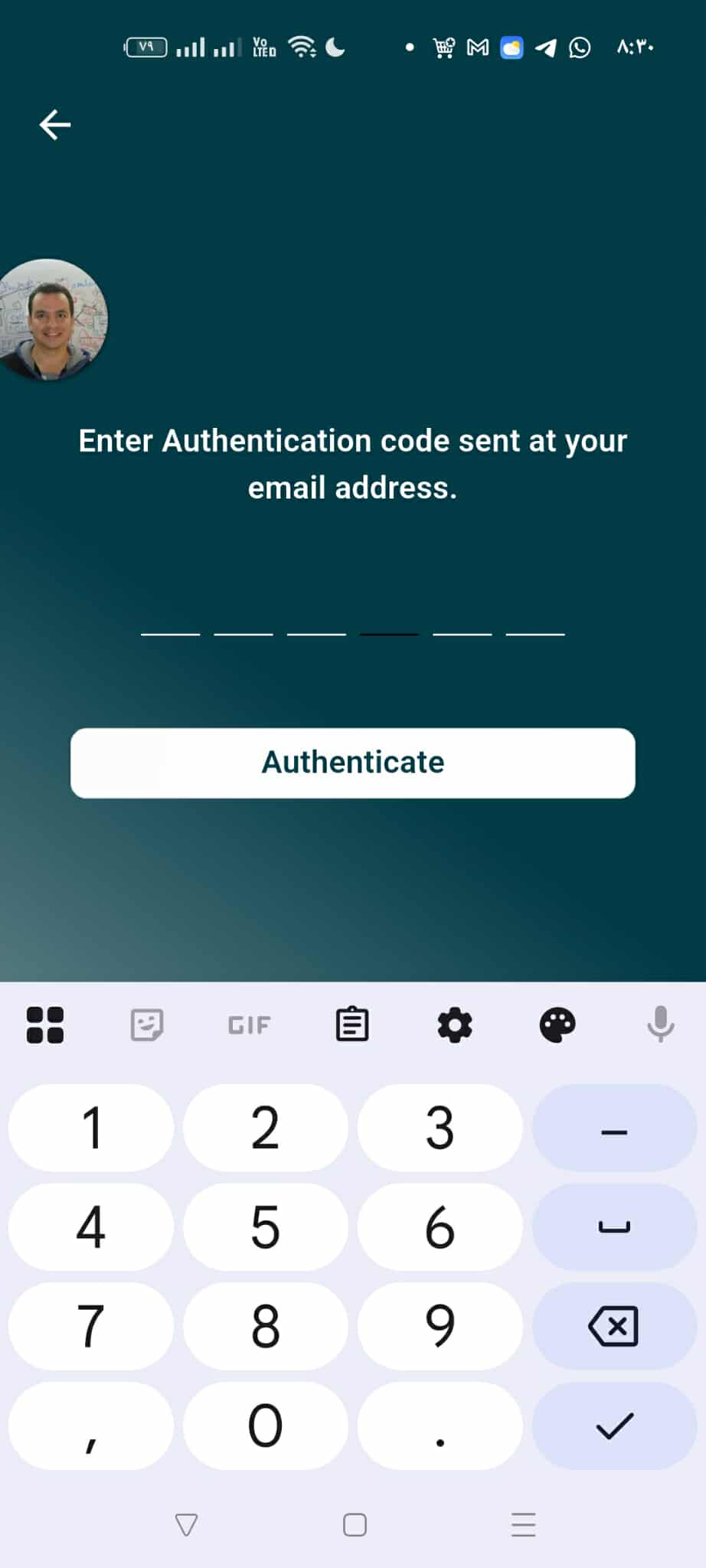Open the keyboard clipboard

pos(352,1024)
